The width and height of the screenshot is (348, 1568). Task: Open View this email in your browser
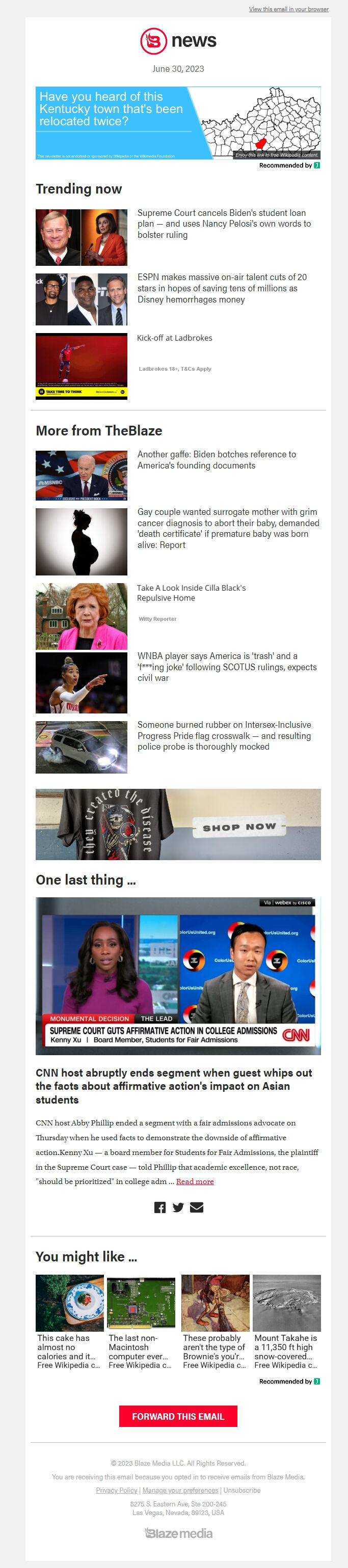[x=288, y=9]
